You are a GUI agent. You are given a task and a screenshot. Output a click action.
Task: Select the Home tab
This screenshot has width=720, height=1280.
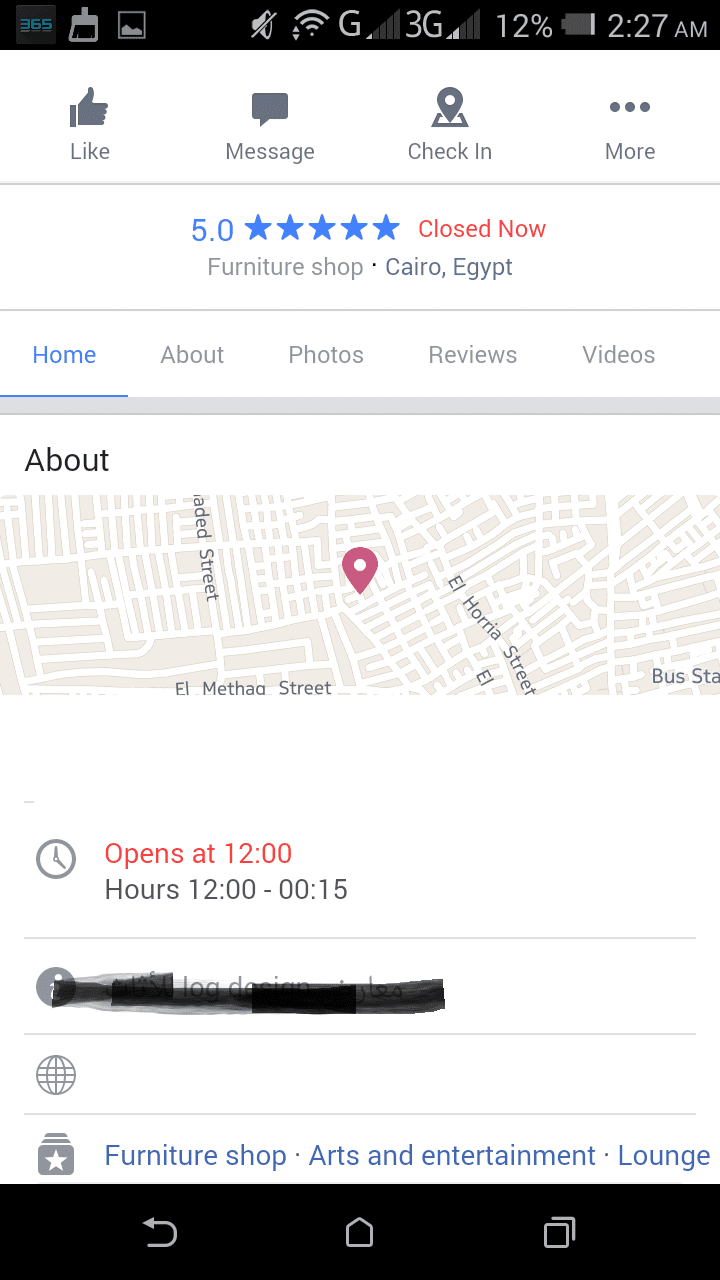click(x=64, y=355)
